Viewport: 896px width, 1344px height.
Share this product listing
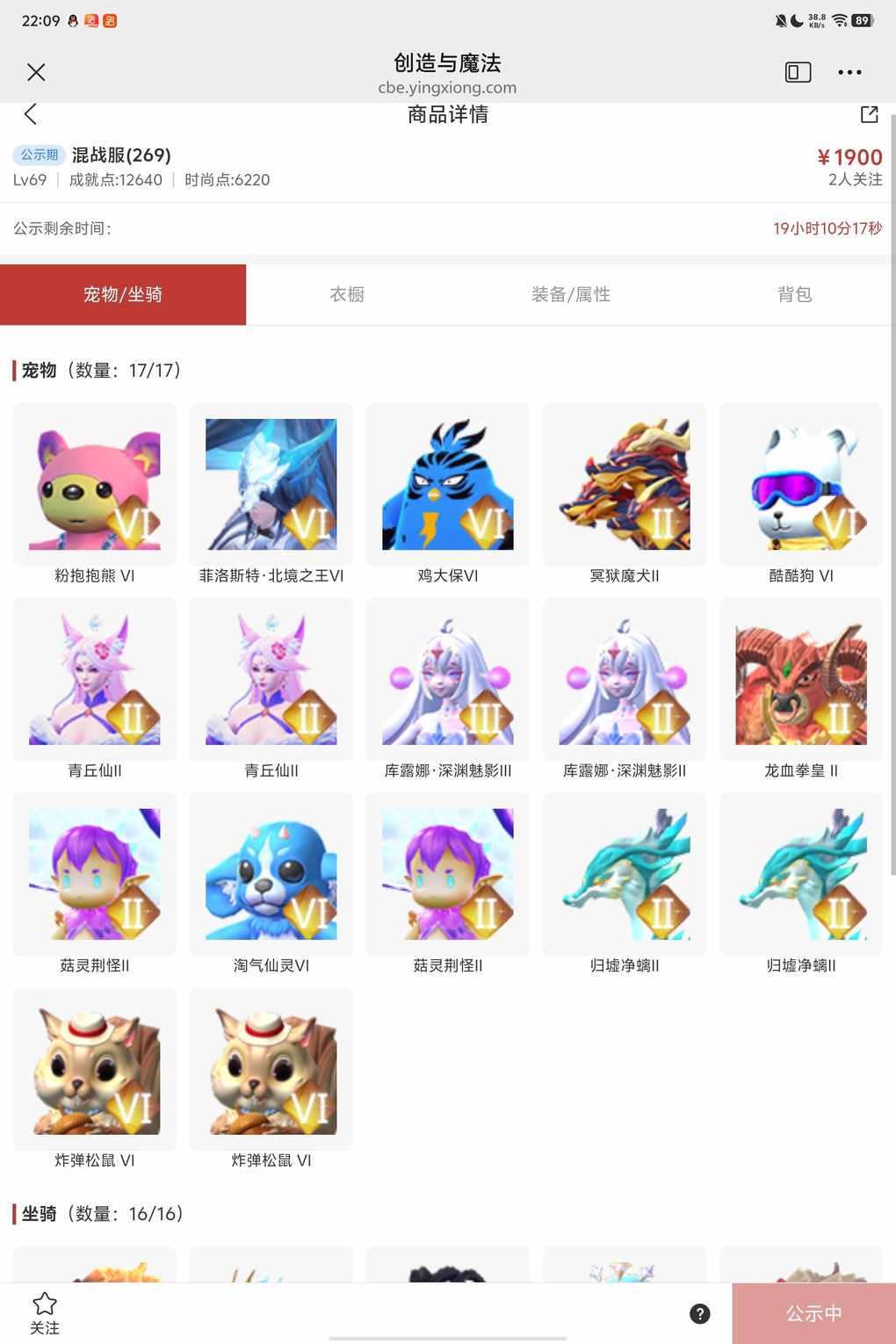[x=869, y=114]
